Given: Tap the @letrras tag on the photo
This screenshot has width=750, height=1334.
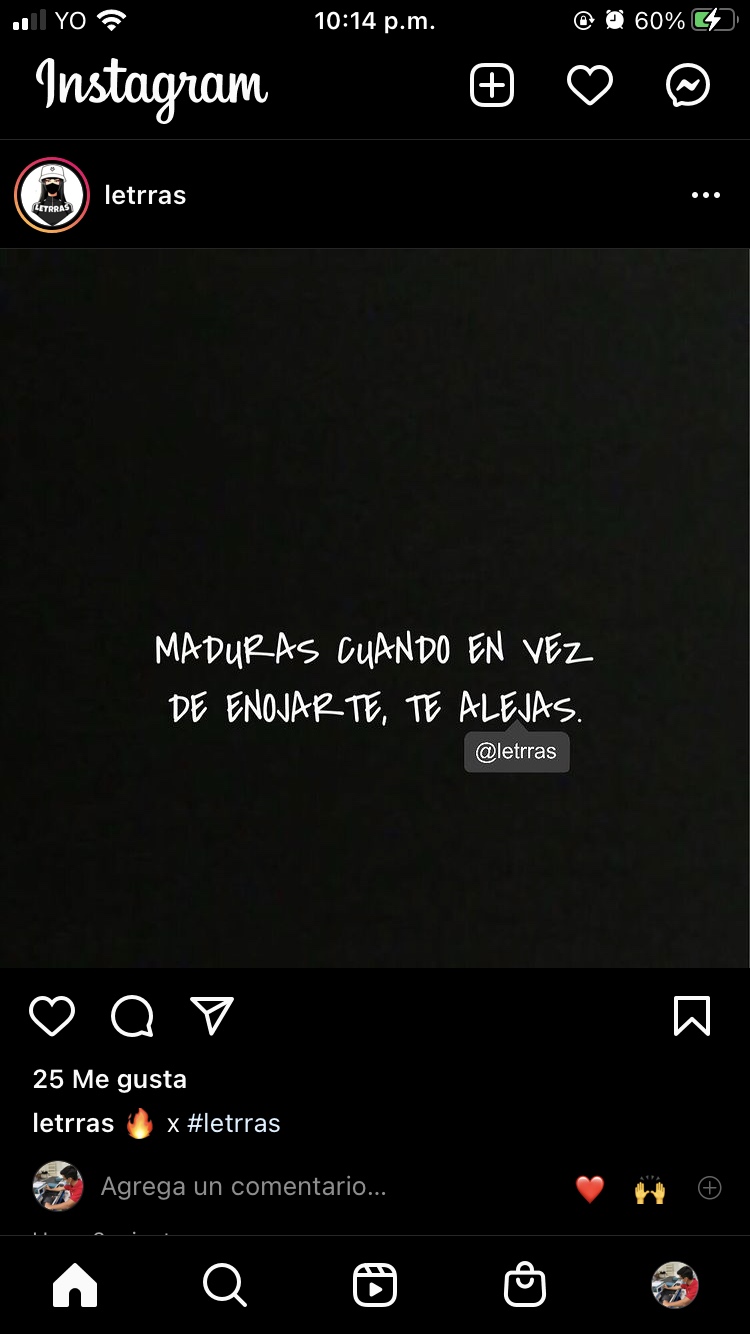Looking at the screenshot, I should [516, 752].
